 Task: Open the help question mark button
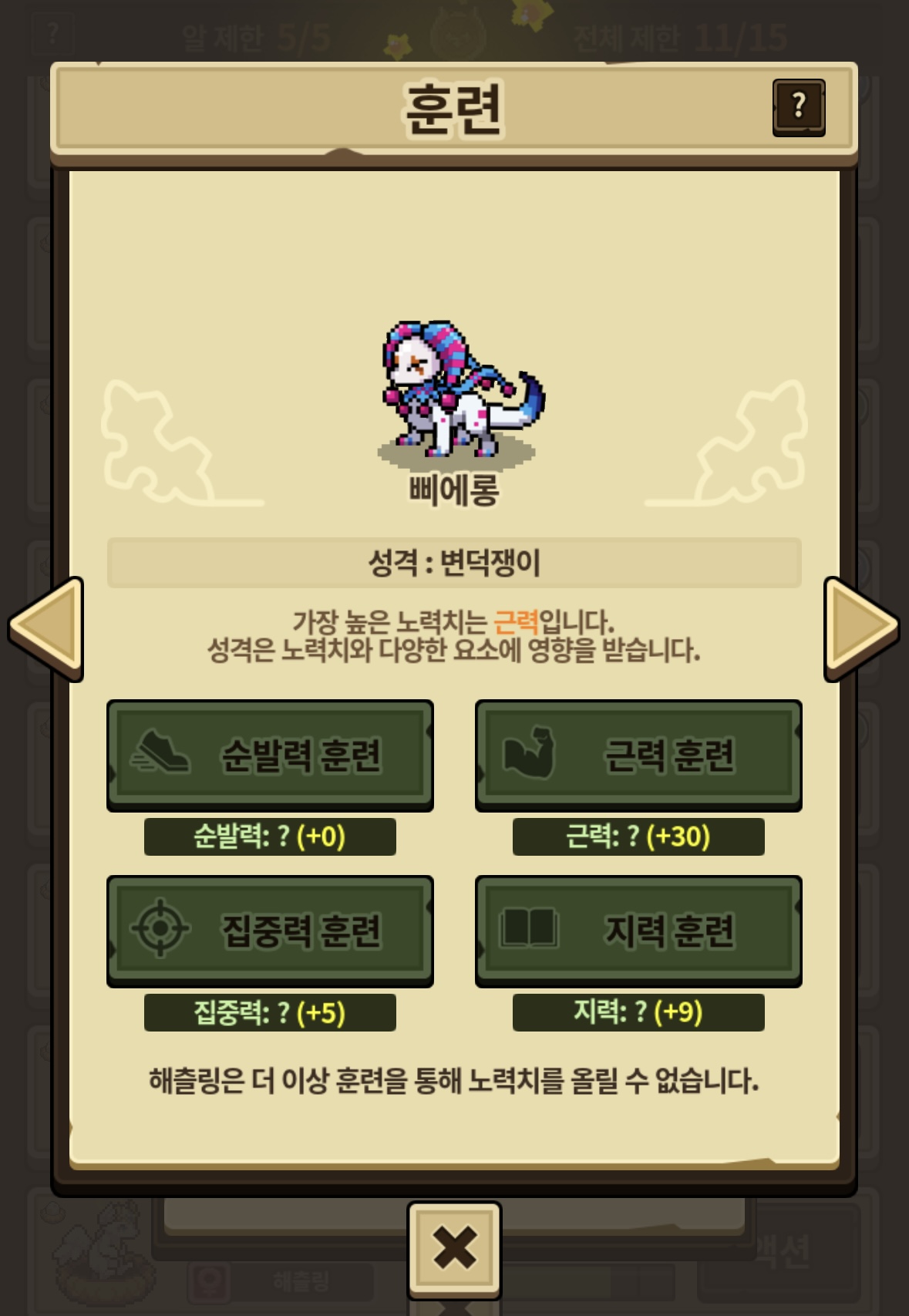coord(799,107)
